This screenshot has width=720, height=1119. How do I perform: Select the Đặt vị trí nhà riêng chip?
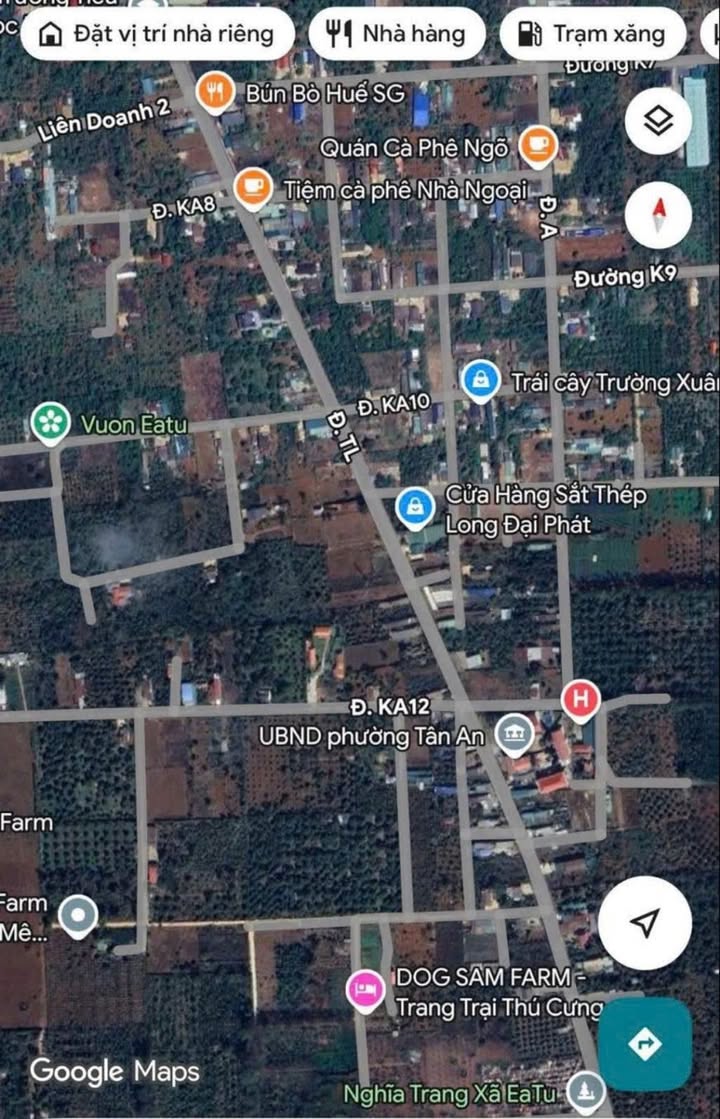pyautogui.click(x=157, y=34)
